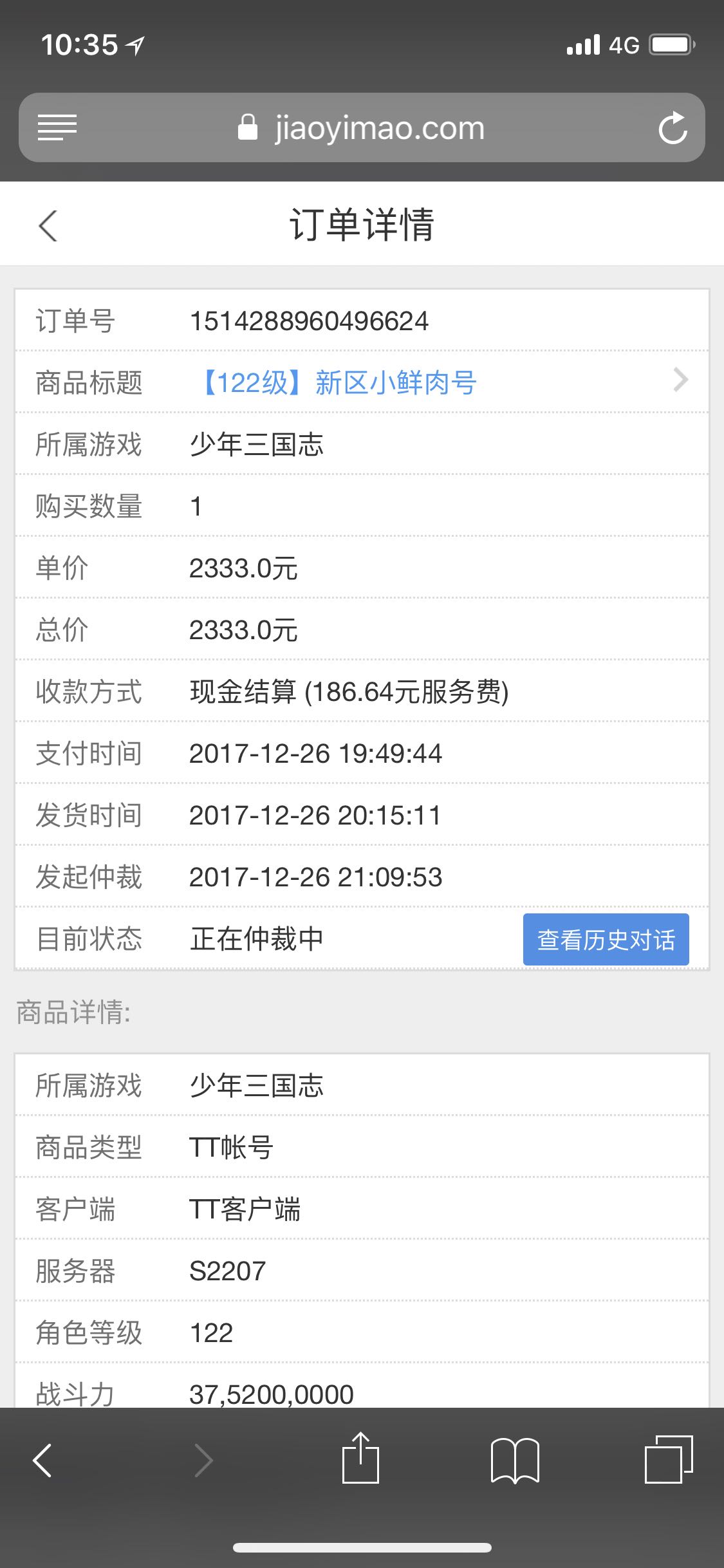Go back from the 订单详情 page
The width and height of the screenshot is (724, 1568).
pos(48,226)
